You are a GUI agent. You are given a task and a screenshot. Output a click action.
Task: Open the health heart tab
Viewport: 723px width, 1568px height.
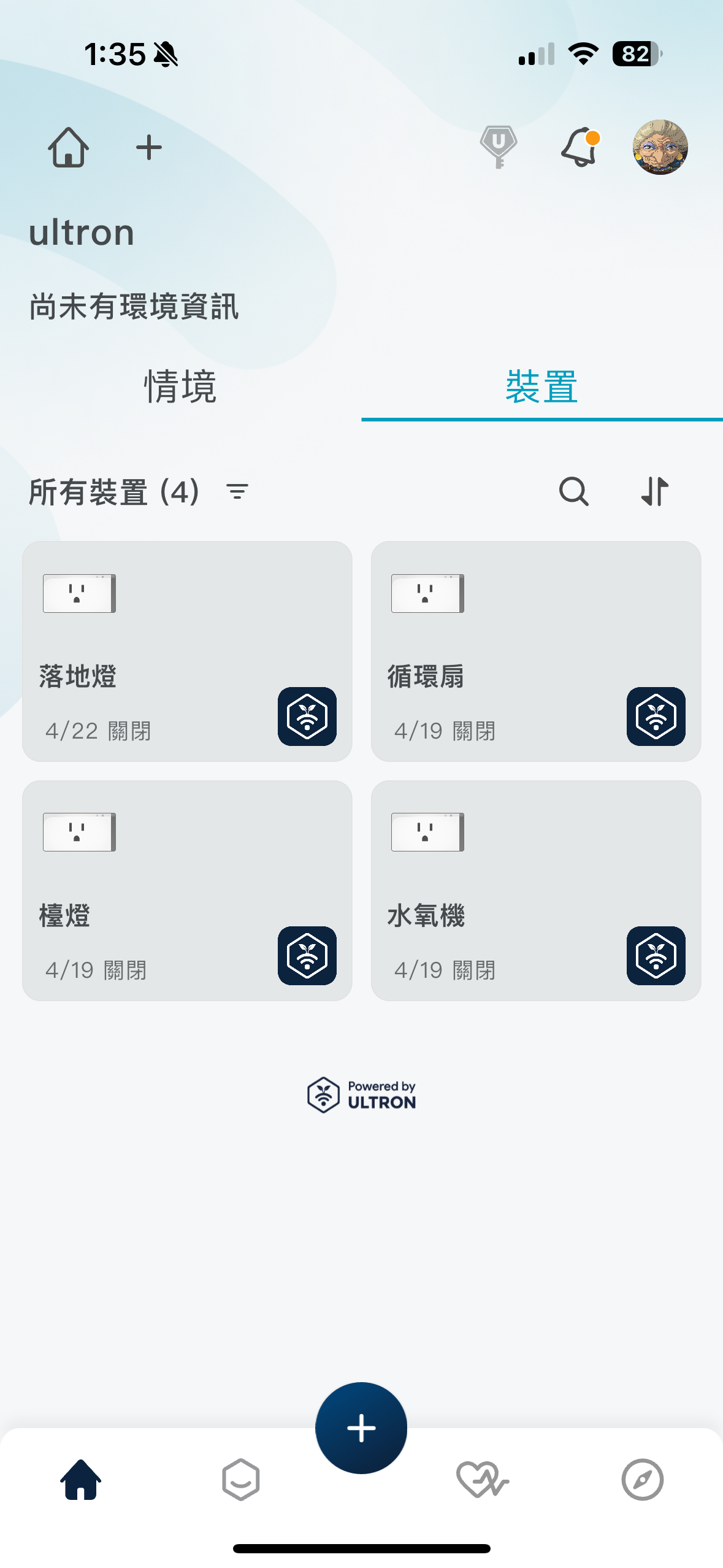point(482,1480)
